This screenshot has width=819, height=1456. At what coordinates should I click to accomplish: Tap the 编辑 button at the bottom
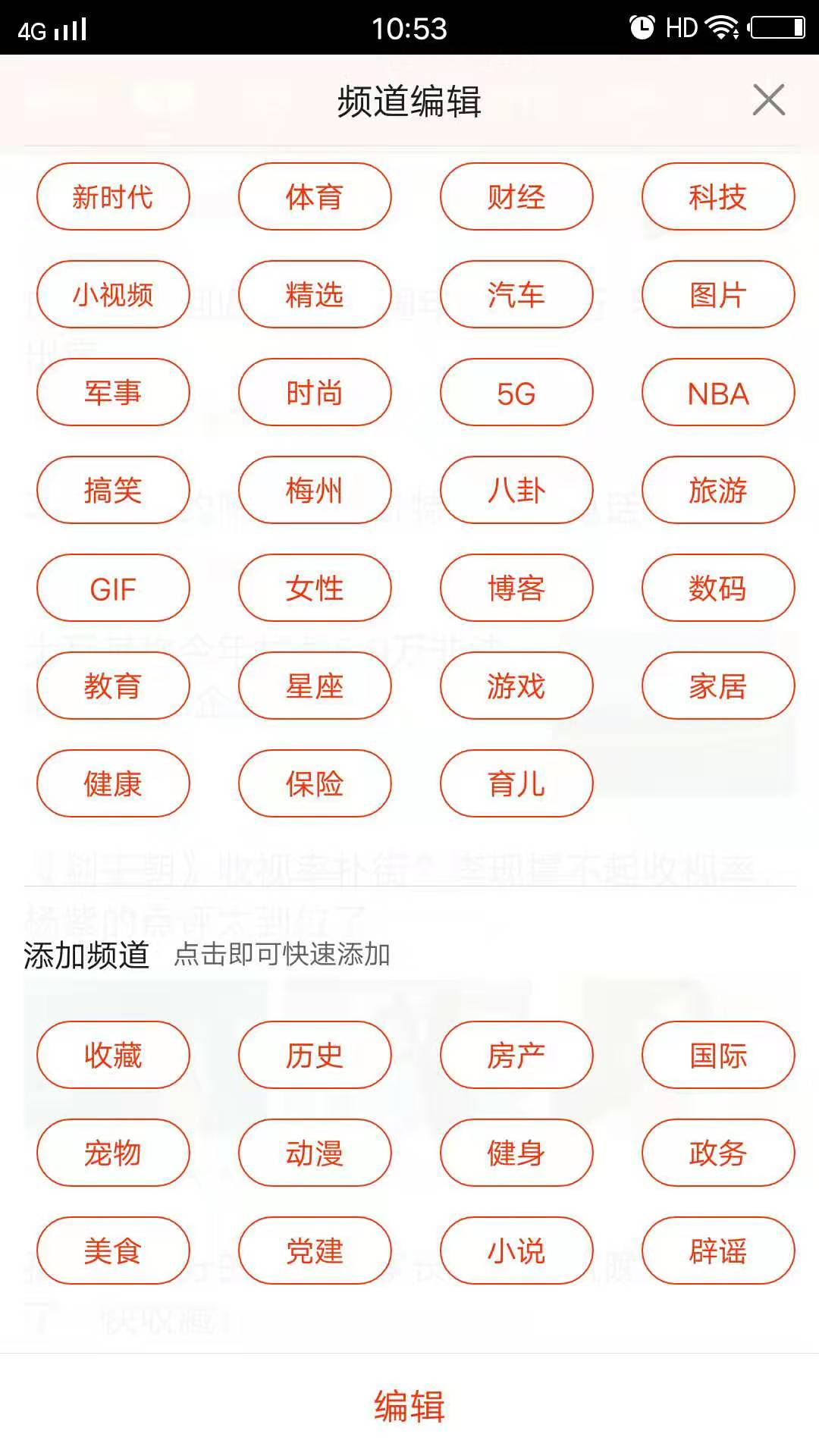click(409, 1407)
